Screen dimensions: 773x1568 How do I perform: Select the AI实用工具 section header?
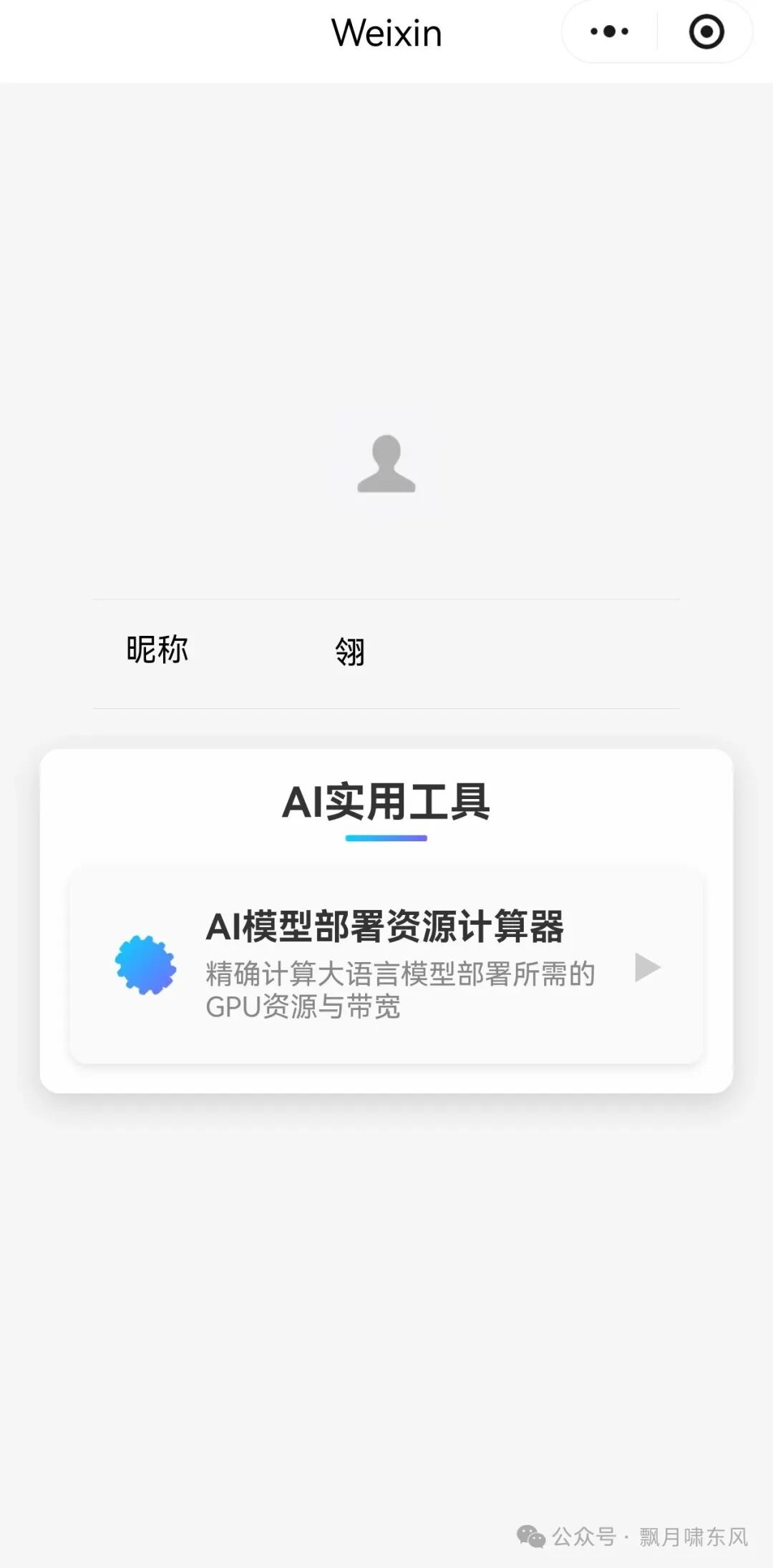click(x=386, y=803)
